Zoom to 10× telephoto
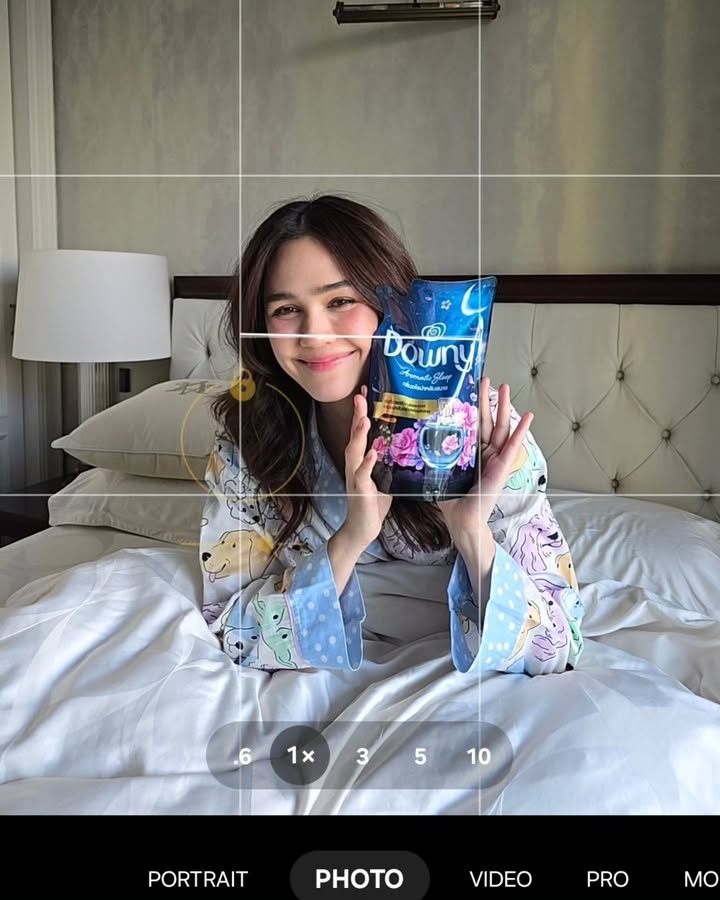 pos(477,757)
